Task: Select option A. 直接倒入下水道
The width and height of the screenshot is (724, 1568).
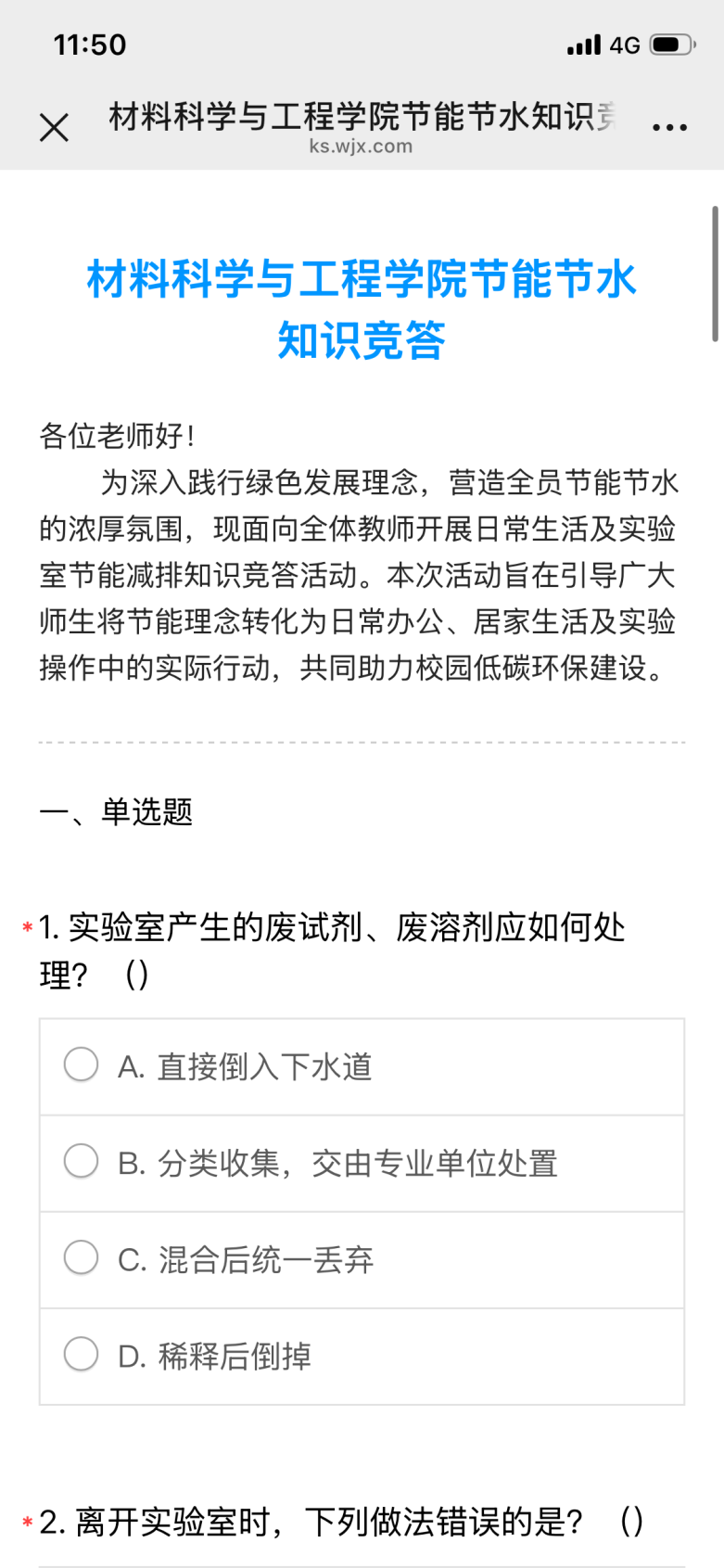Action: click(82, 1064)
